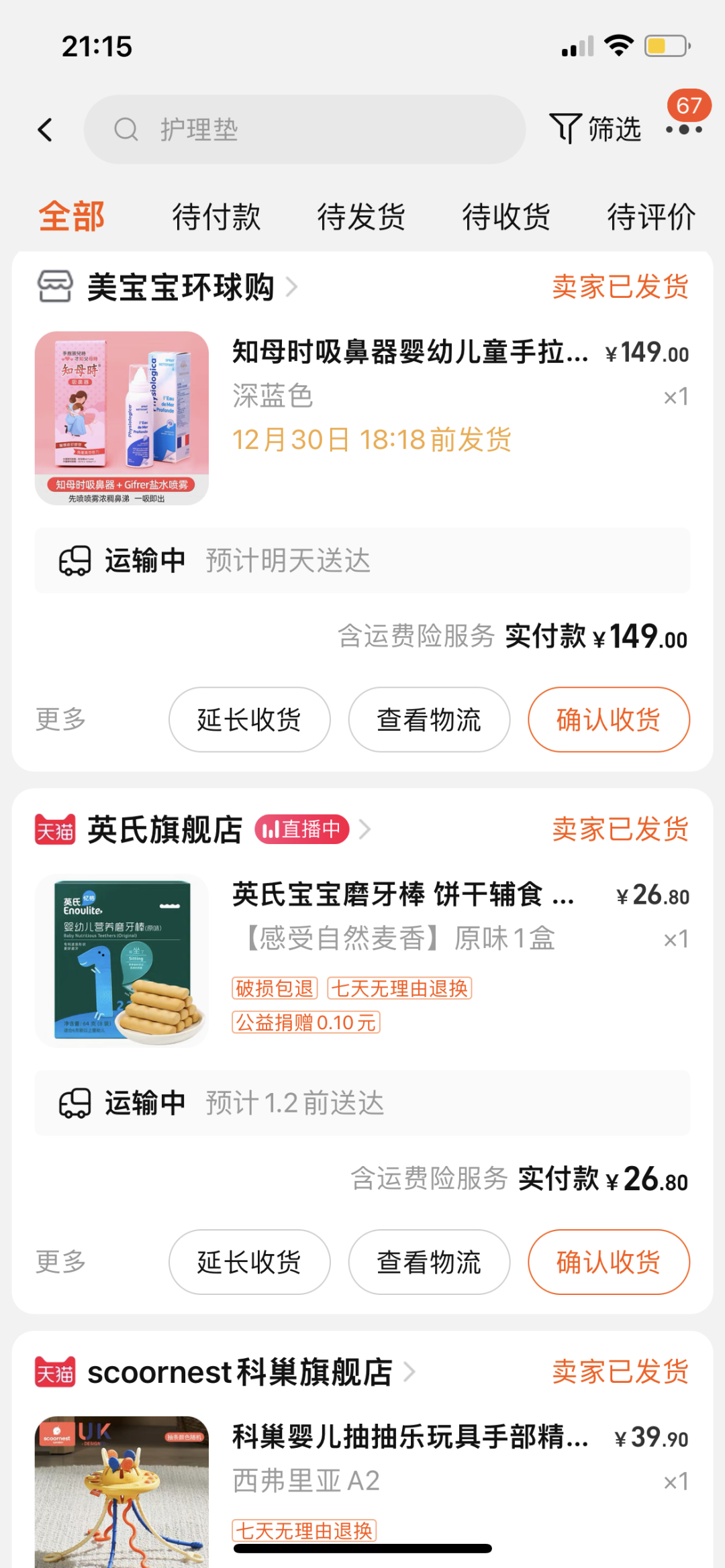
Task: Open the three-dot menu with badge 67
Action: coord(684,128)
